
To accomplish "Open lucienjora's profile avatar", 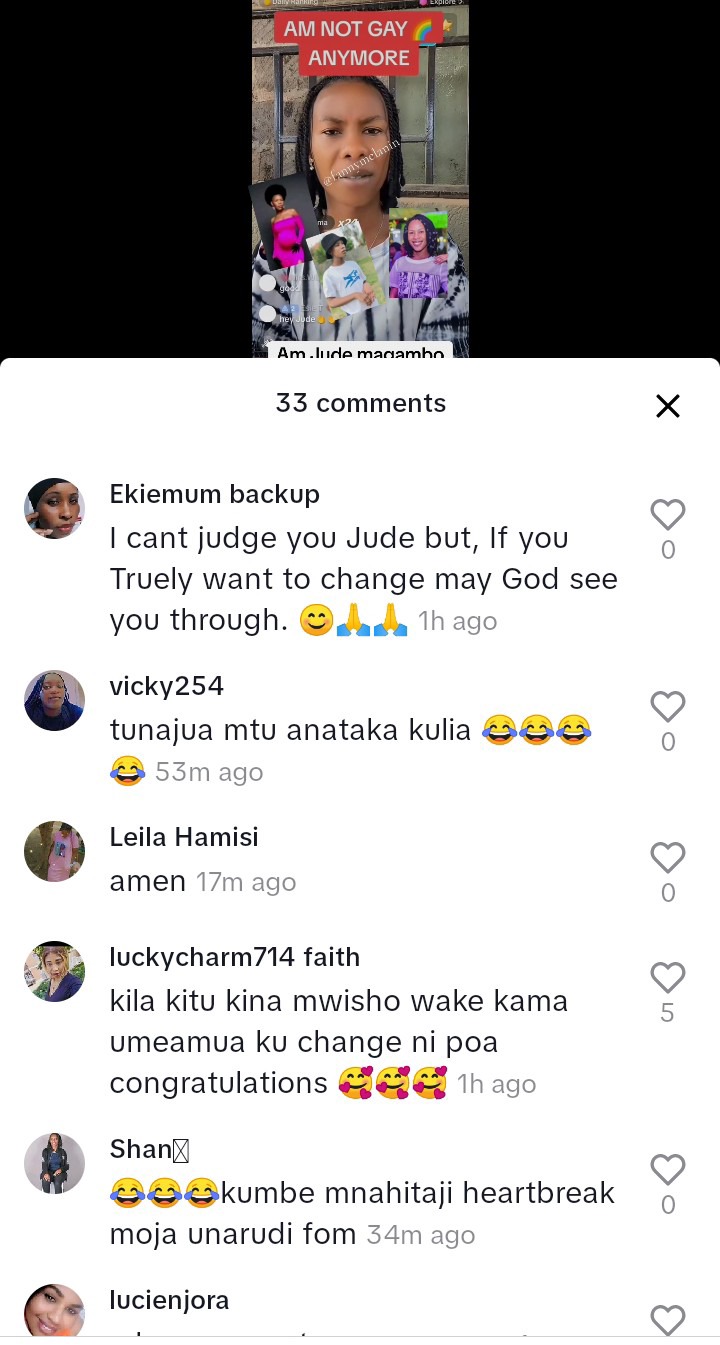I will click(54, 1311).
